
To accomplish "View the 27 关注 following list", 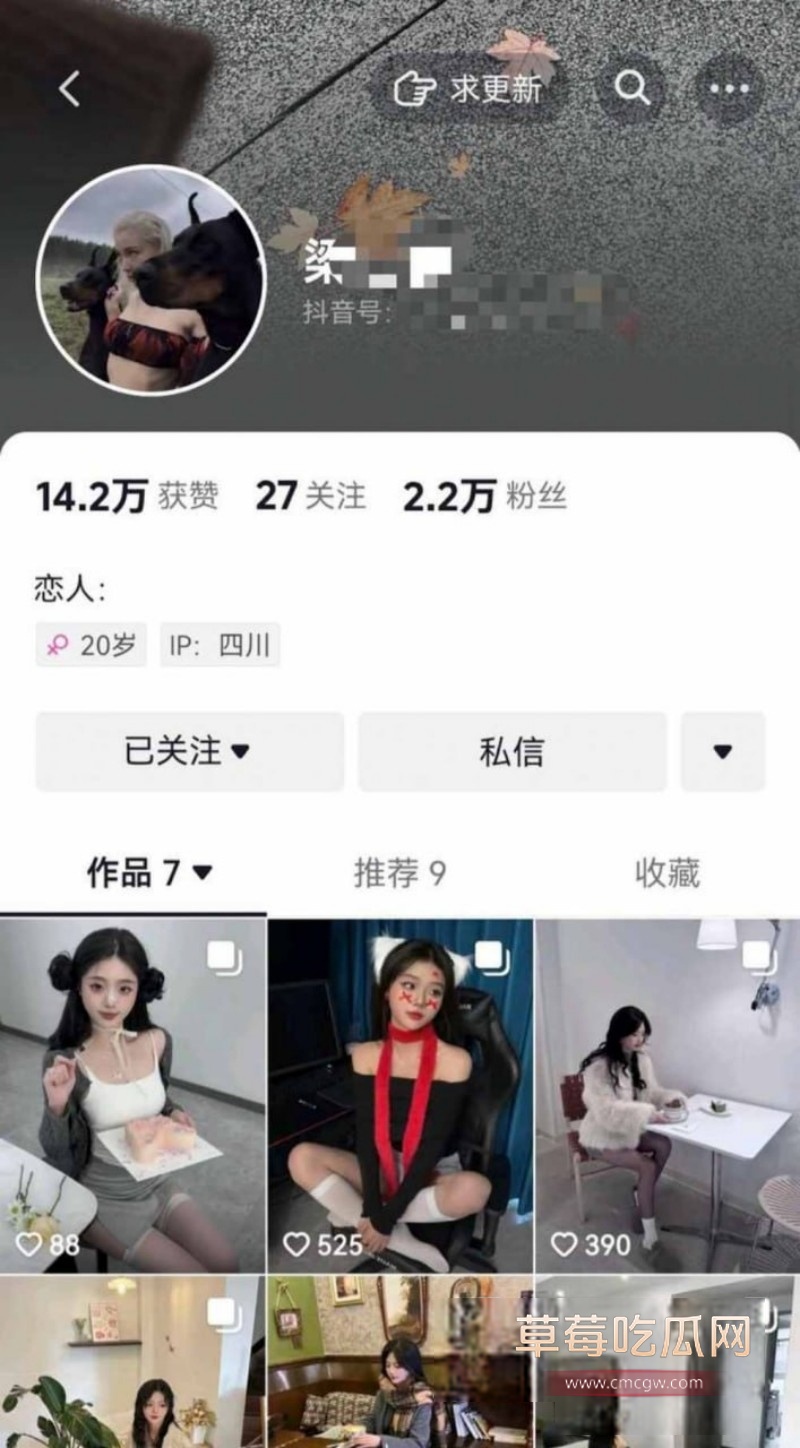I will 310,496.
